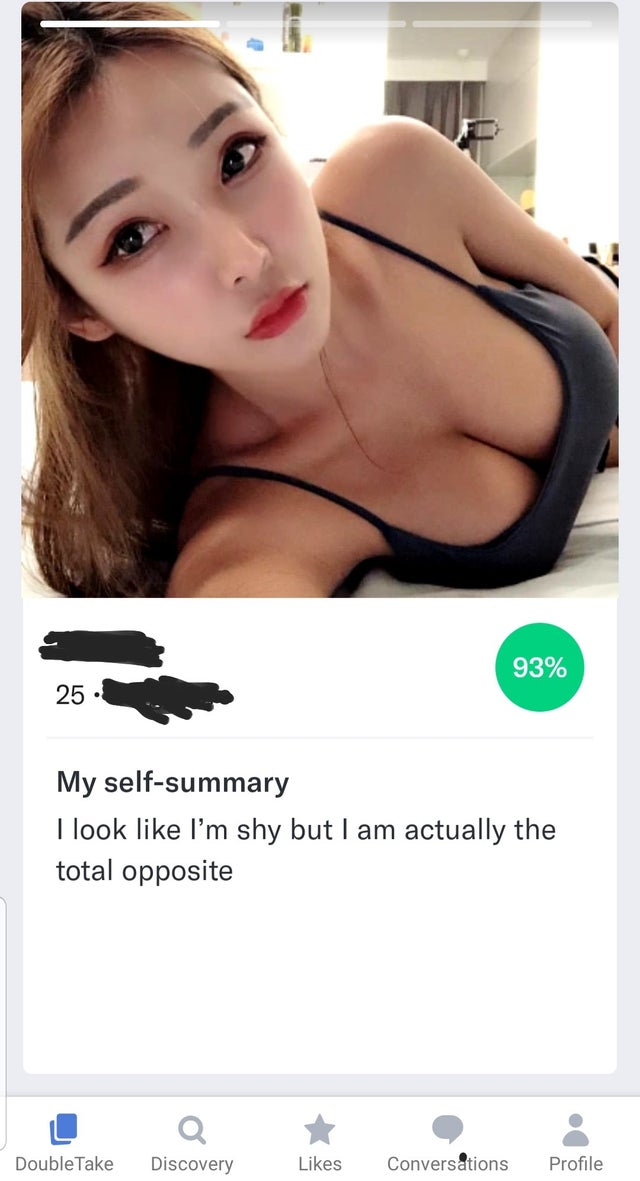
Task: Switch to the Profile tab
Action: pyautogui.click(x=575, y=1143)
